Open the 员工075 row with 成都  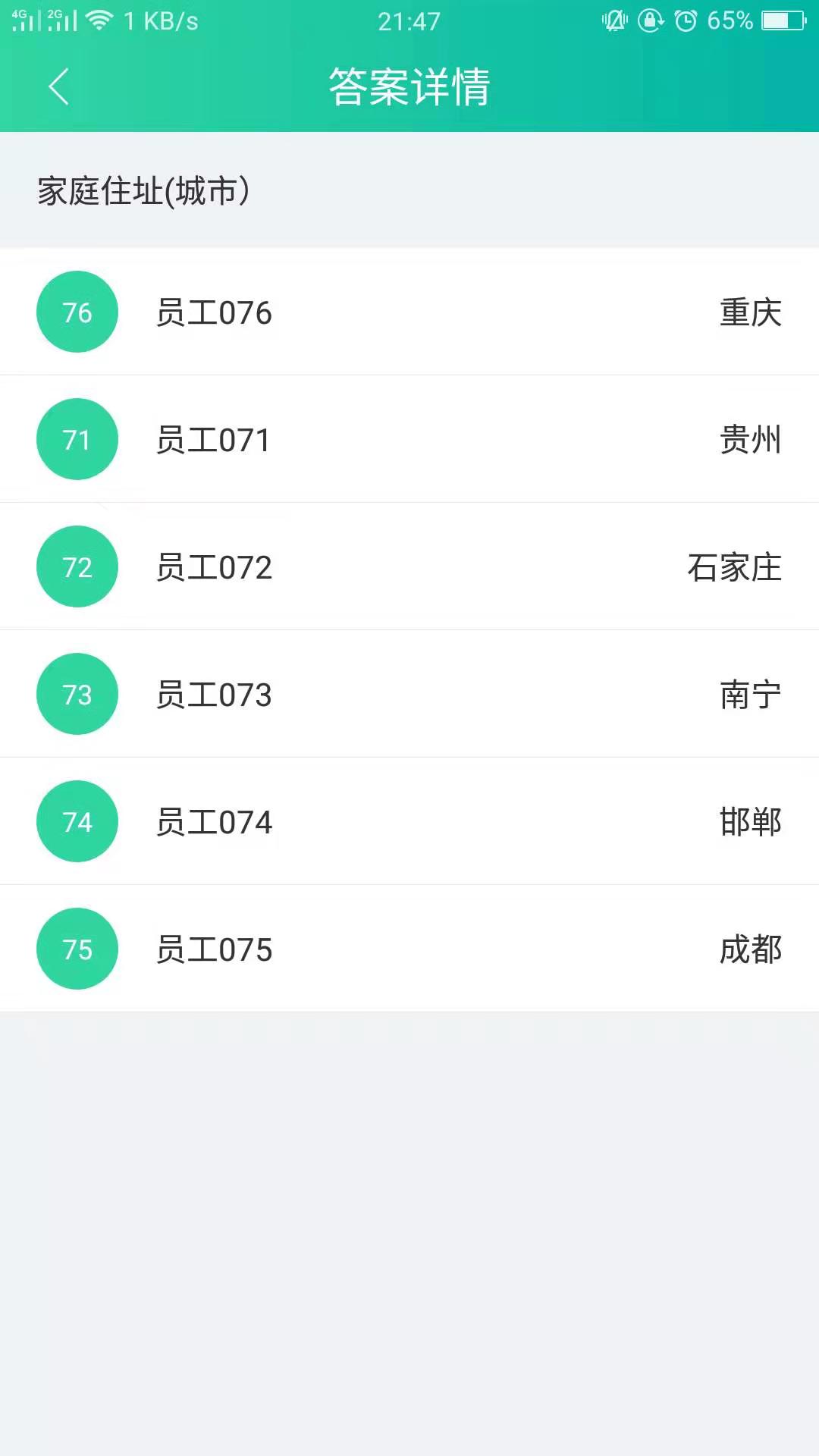[x=409, y=949]
